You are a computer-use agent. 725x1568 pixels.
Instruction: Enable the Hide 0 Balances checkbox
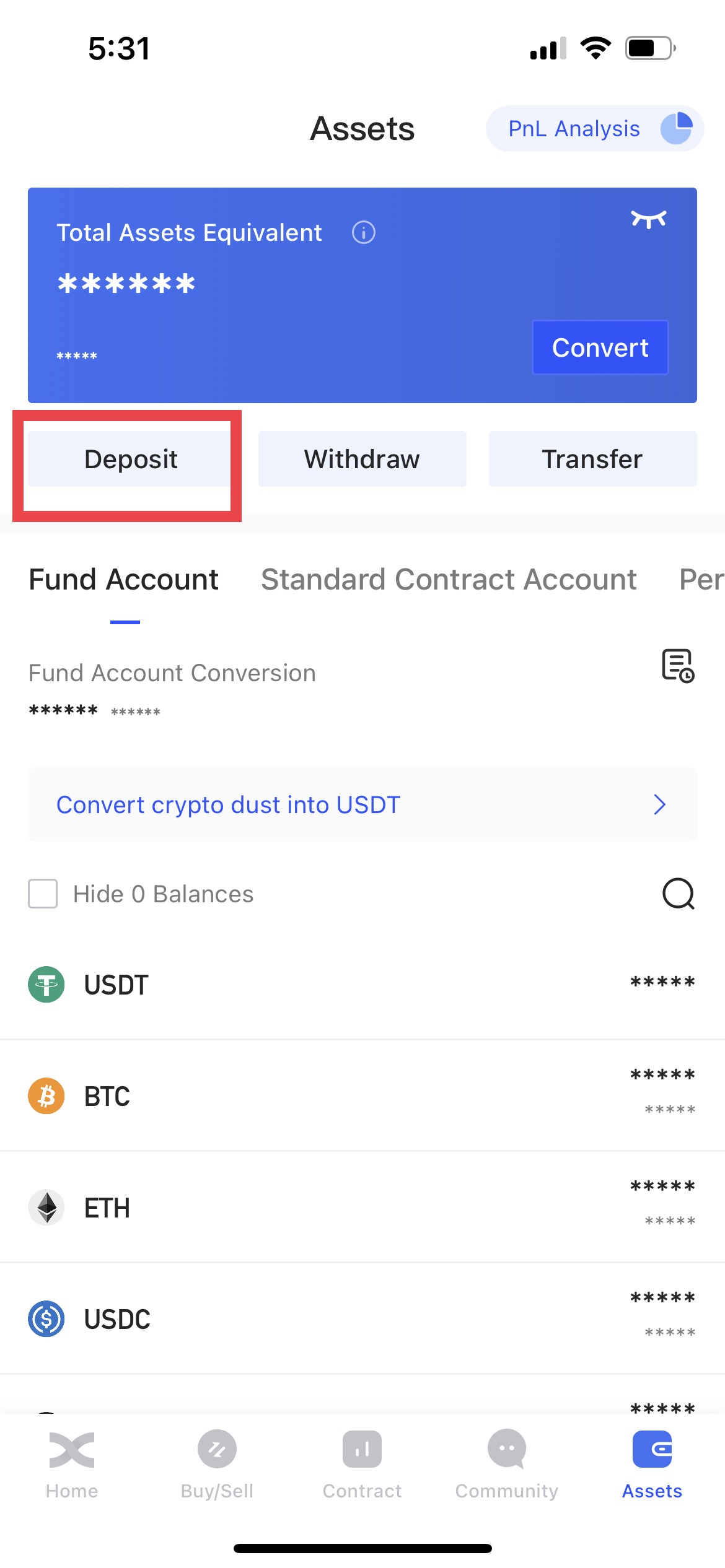click(x=42, y=894)
